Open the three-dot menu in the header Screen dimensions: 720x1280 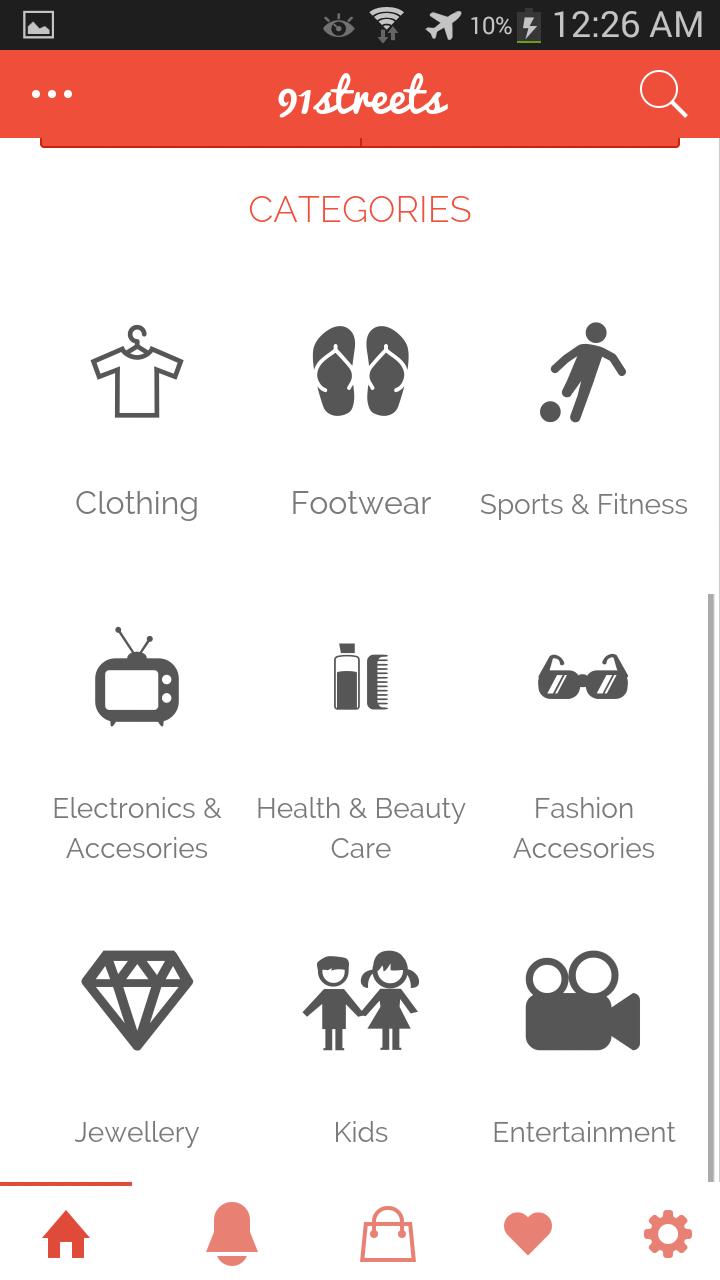point(52,94)
